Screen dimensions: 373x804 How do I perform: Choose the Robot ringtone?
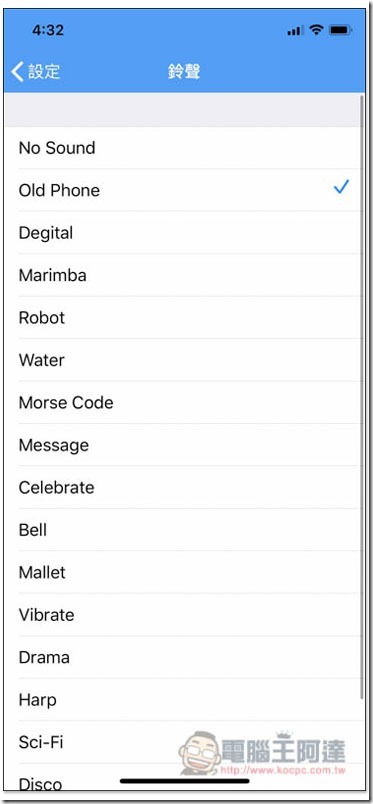click(184, 317)
